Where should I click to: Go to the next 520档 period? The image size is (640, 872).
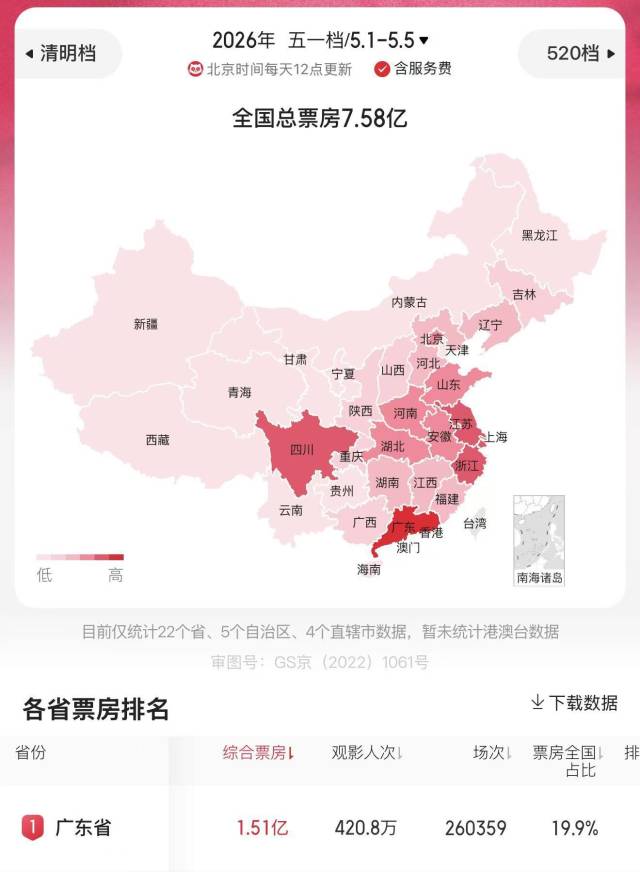click(578, 54)
